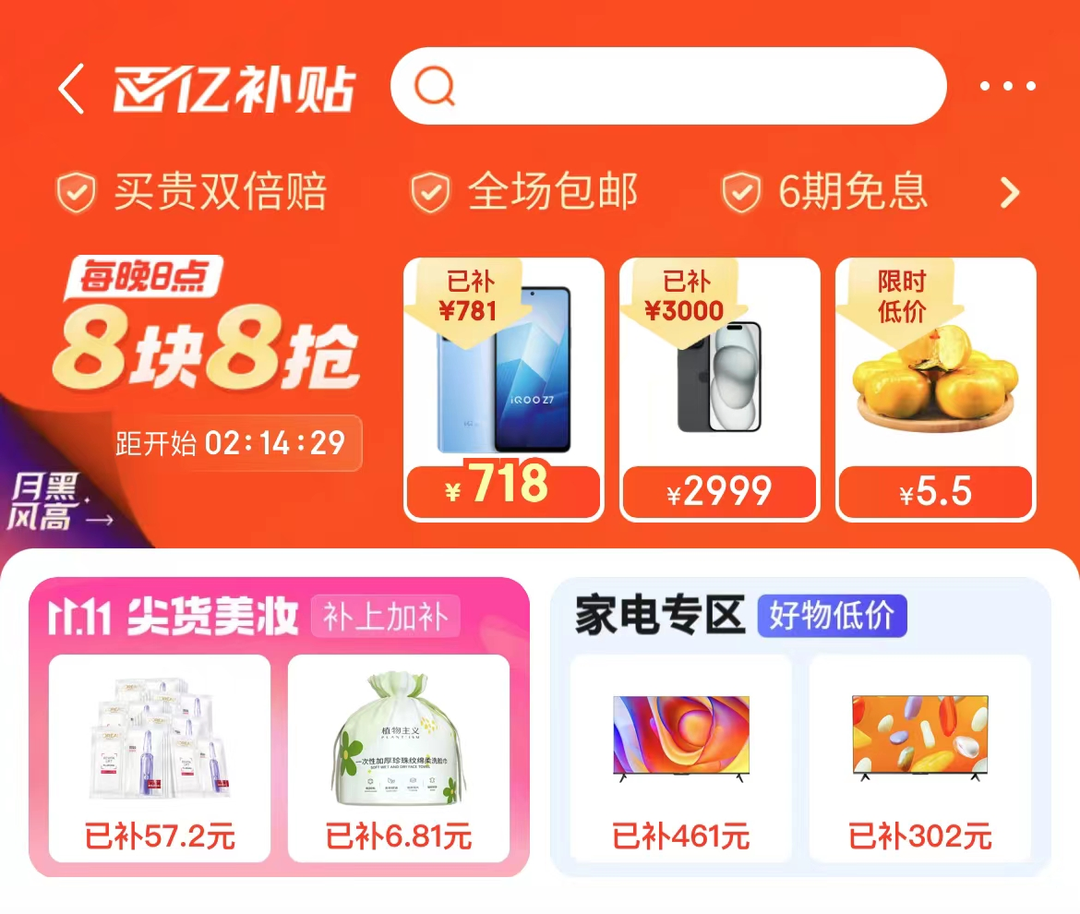
Task: Open the iQOO Z7 deal for ¥718
Action: point(503,390)
